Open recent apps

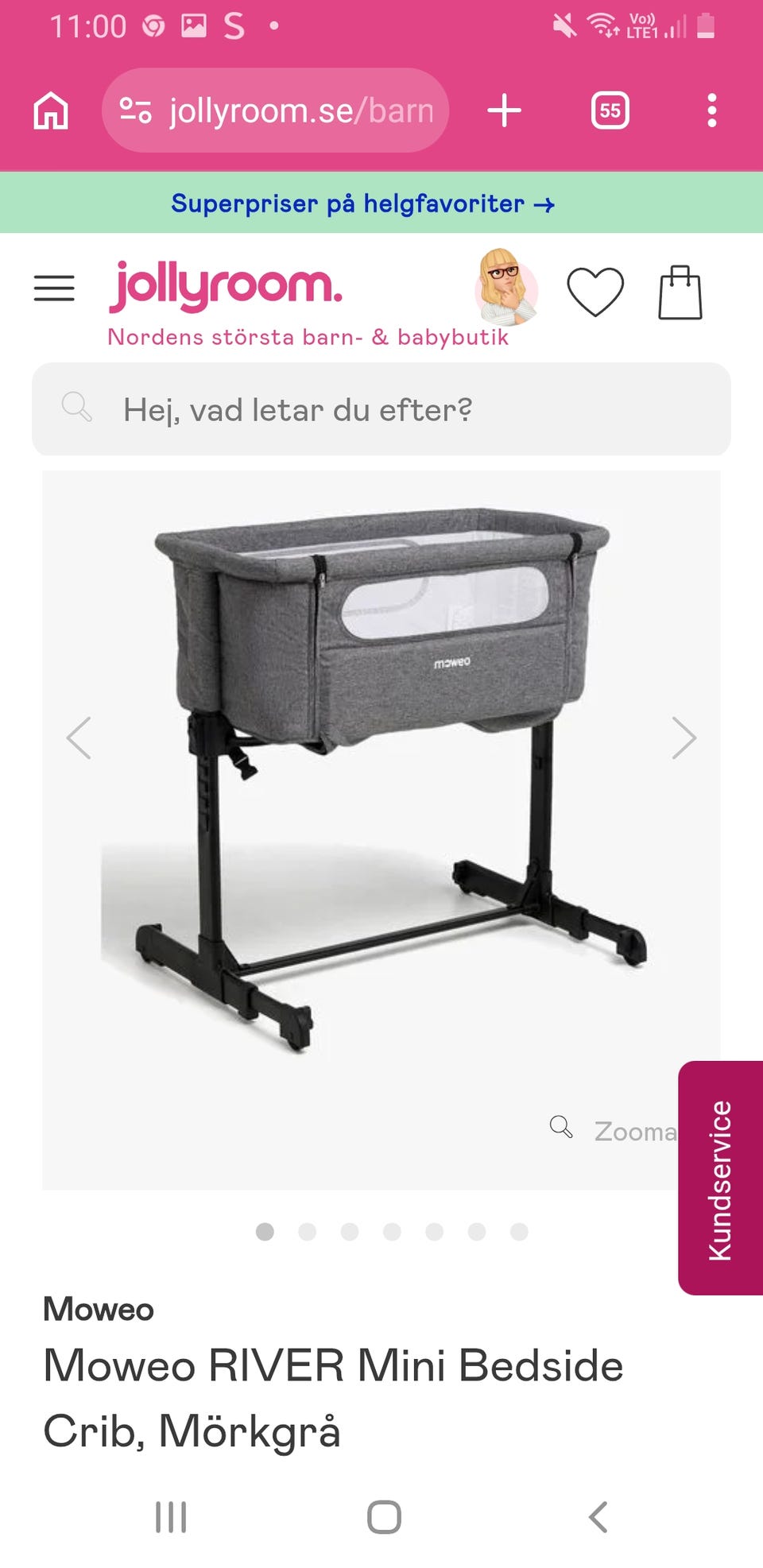pos(171,1516)
